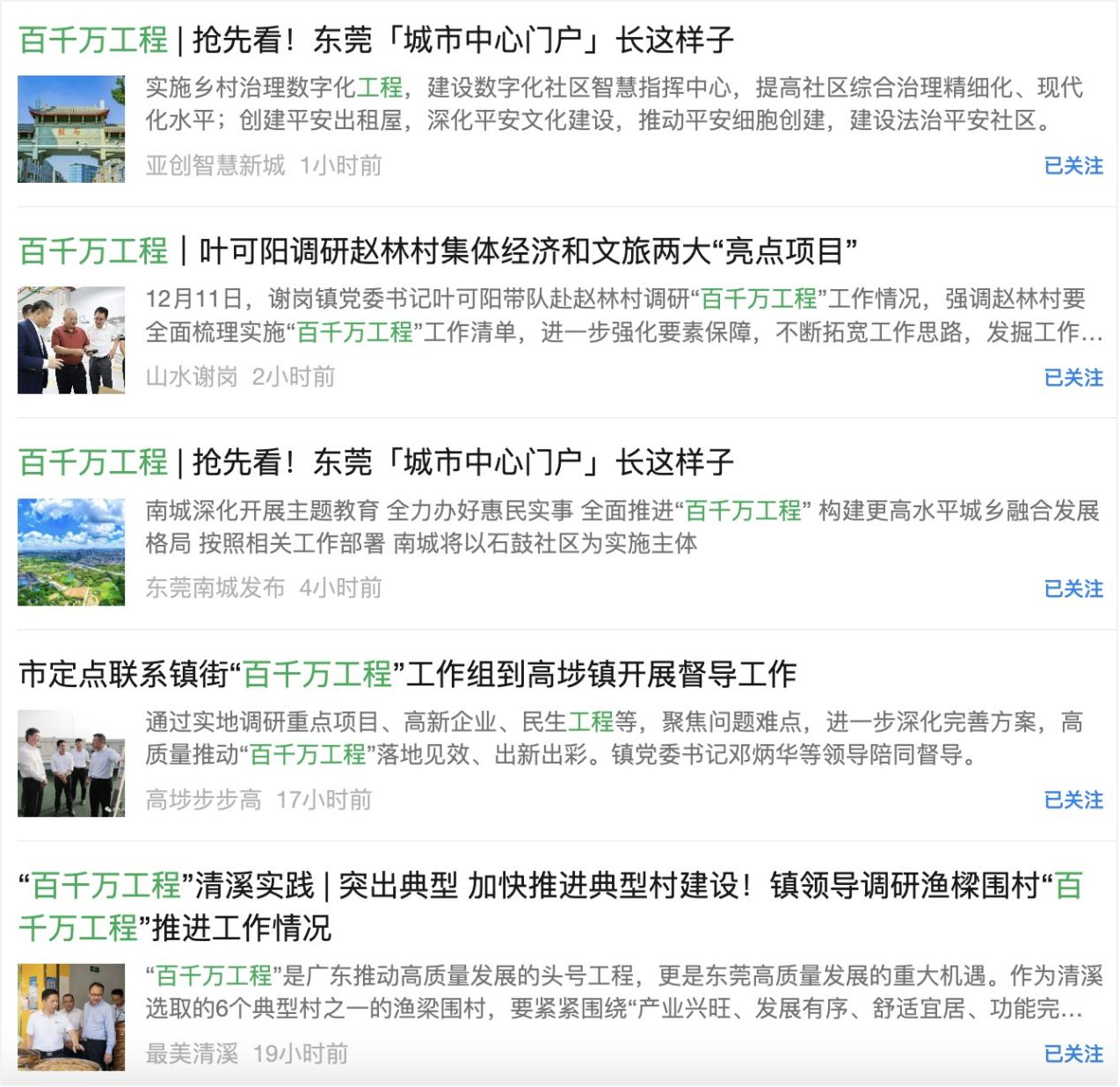Open 东莞南城发布 article on 城市中心门户
The height and width of the screenshot is (1087, 1120).
376,462
